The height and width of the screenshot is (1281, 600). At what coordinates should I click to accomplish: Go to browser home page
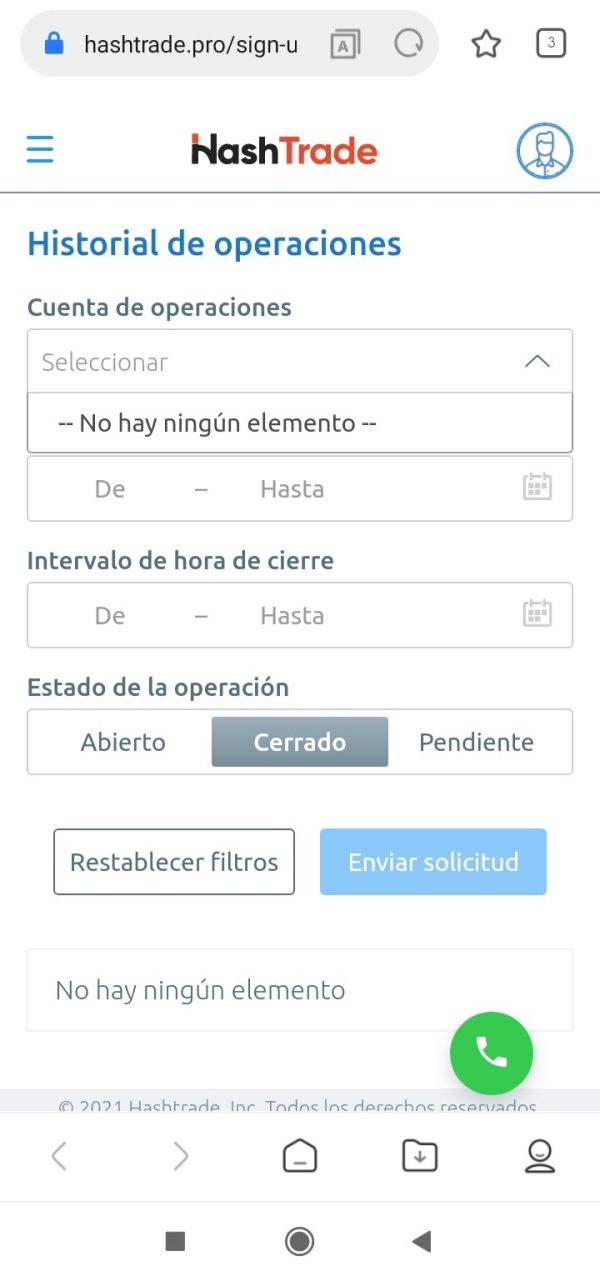(300, 1156)
